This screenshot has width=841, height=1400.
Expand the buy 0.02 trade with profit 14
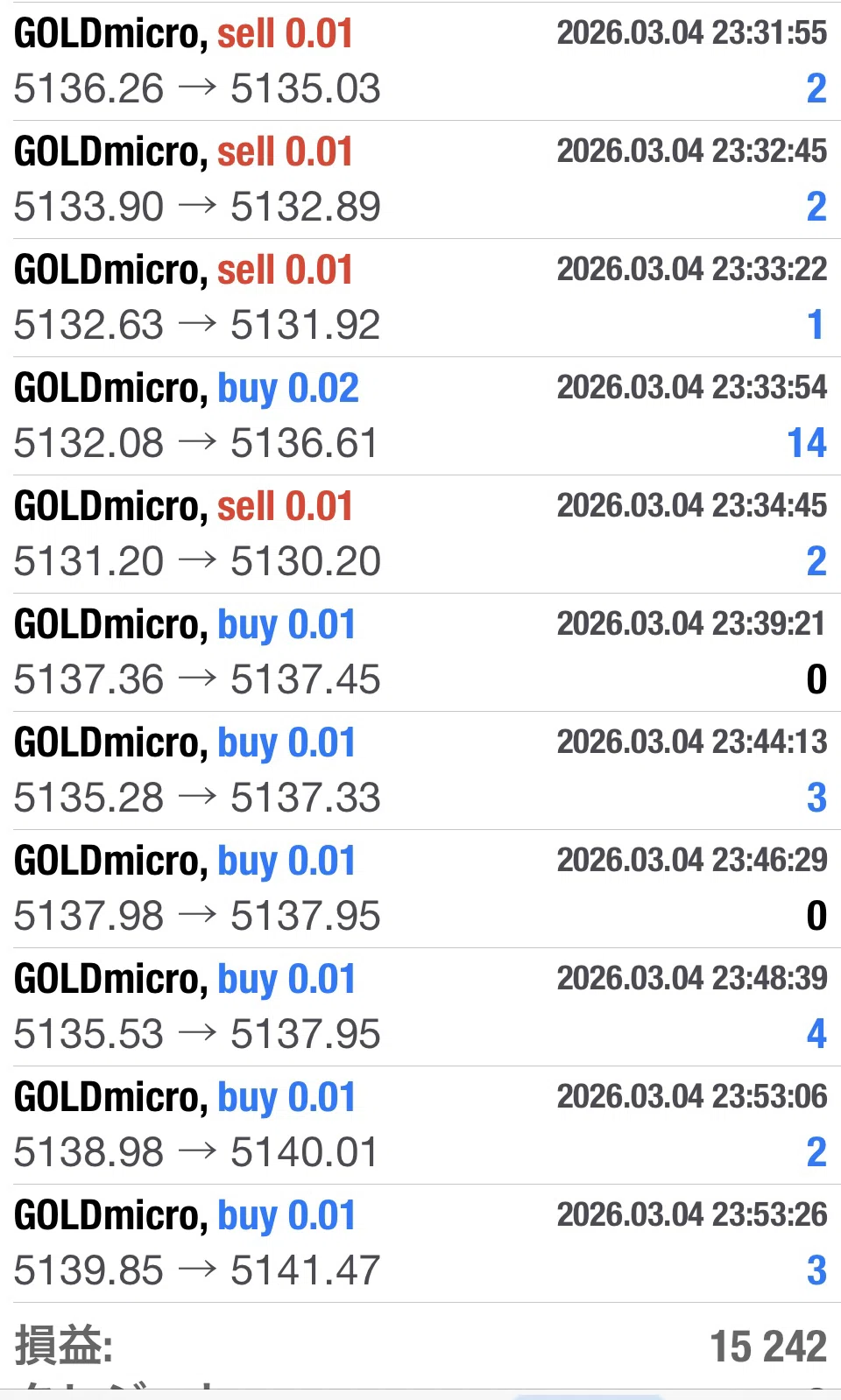(x=420, y=416)
